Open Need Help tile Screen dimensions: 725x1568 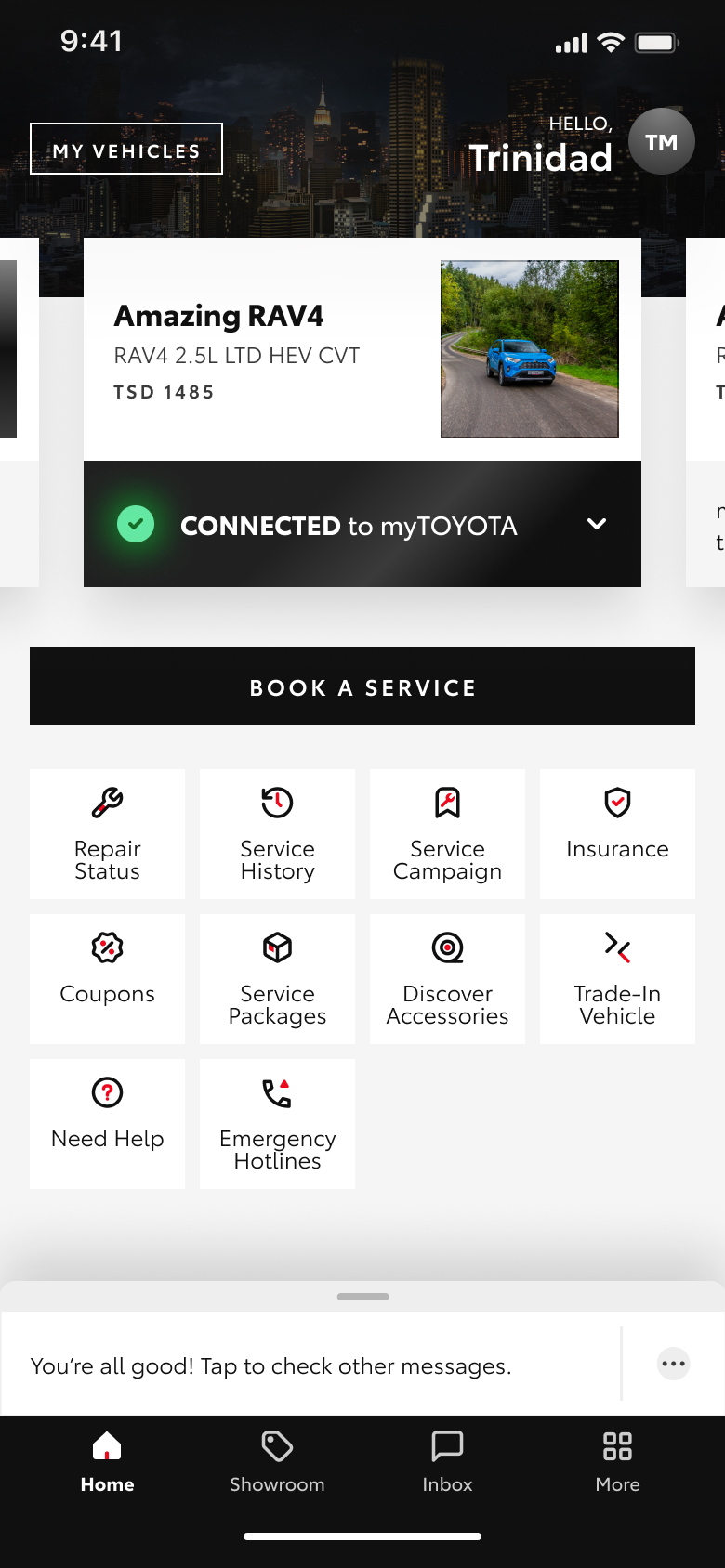[x=108, y=1124]
